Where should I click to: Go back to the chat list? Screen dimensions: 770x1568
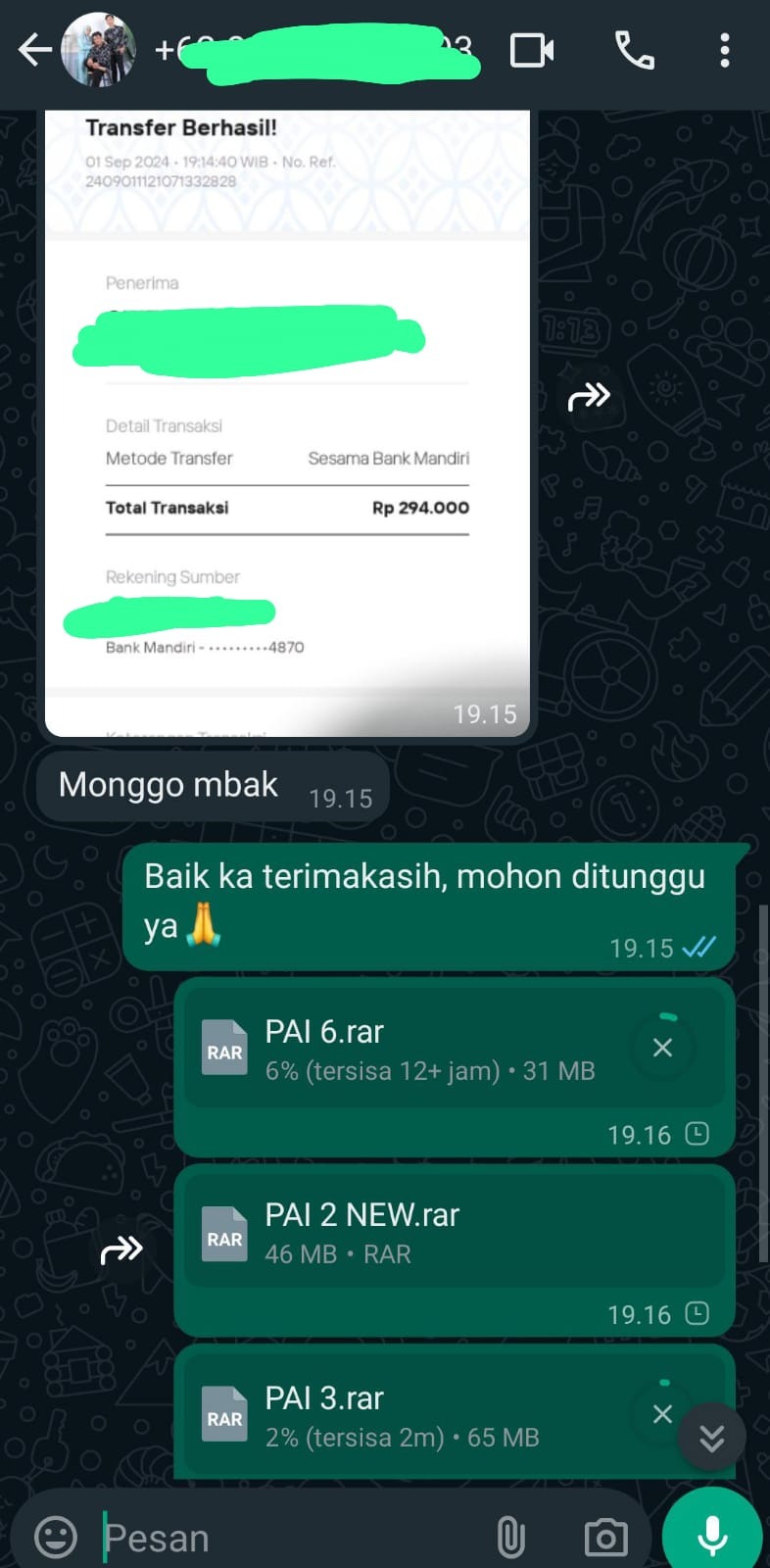point(33,50)
